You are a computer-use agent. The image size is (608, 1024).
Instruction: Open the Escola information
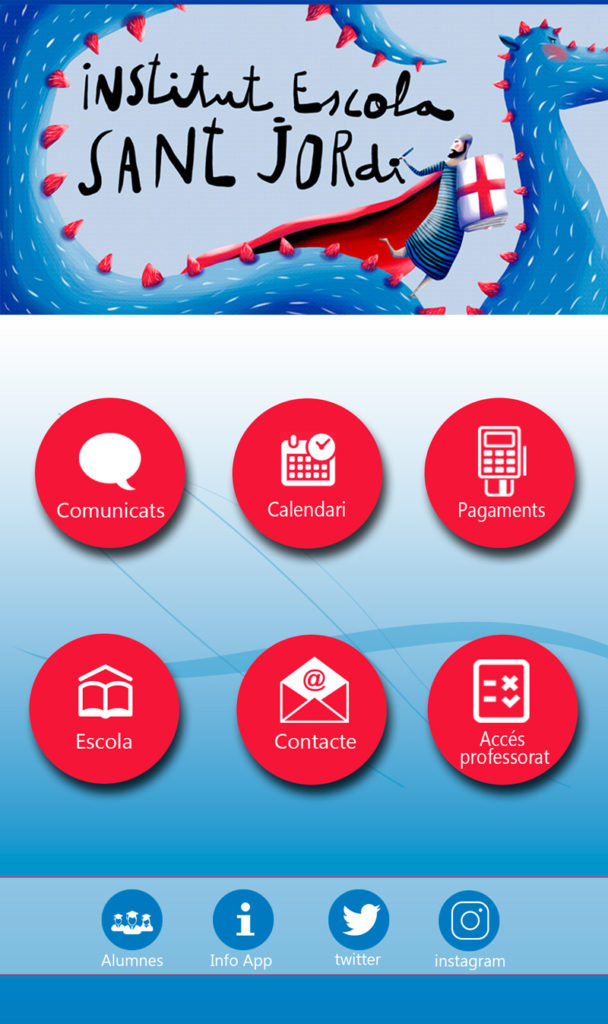pos(104,709)
